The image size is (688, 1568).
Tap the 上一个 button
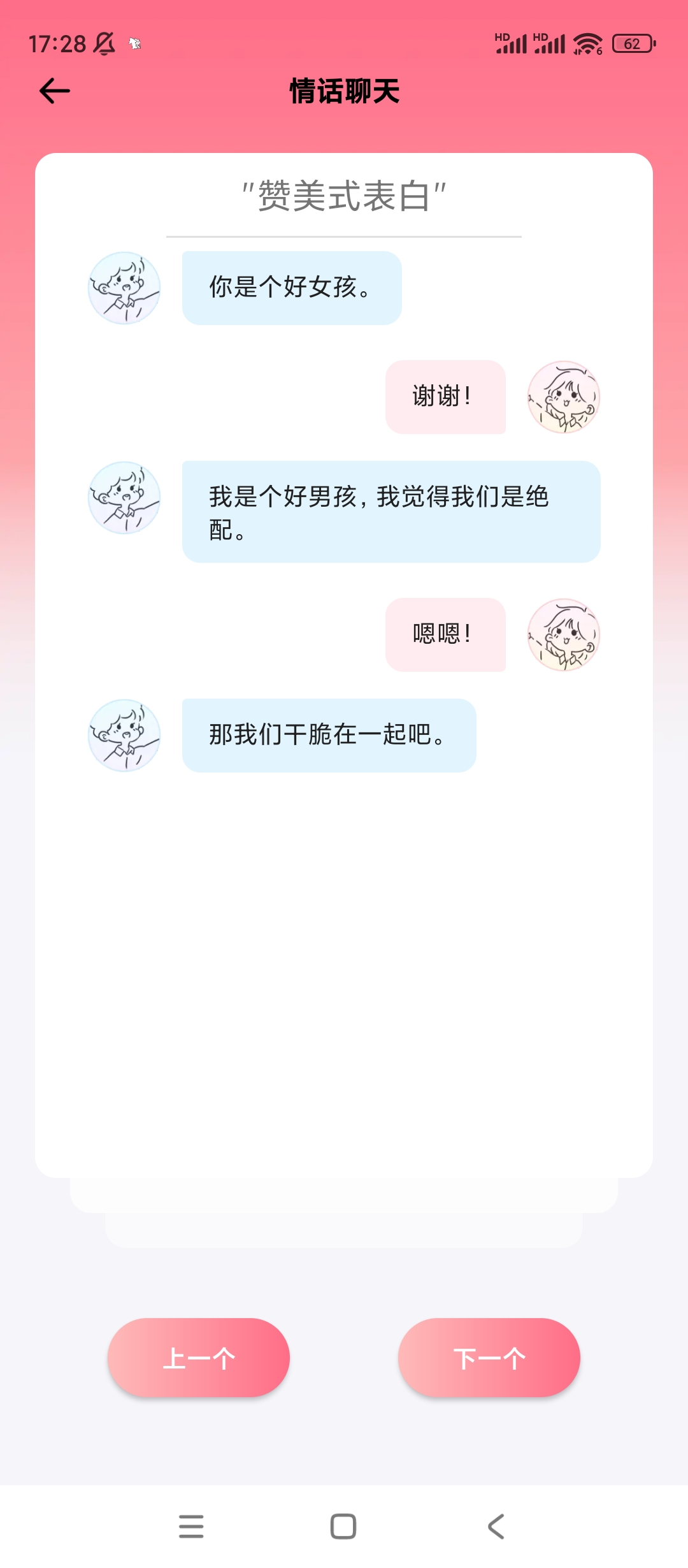pyautogui.click(x=199, y=1358)
